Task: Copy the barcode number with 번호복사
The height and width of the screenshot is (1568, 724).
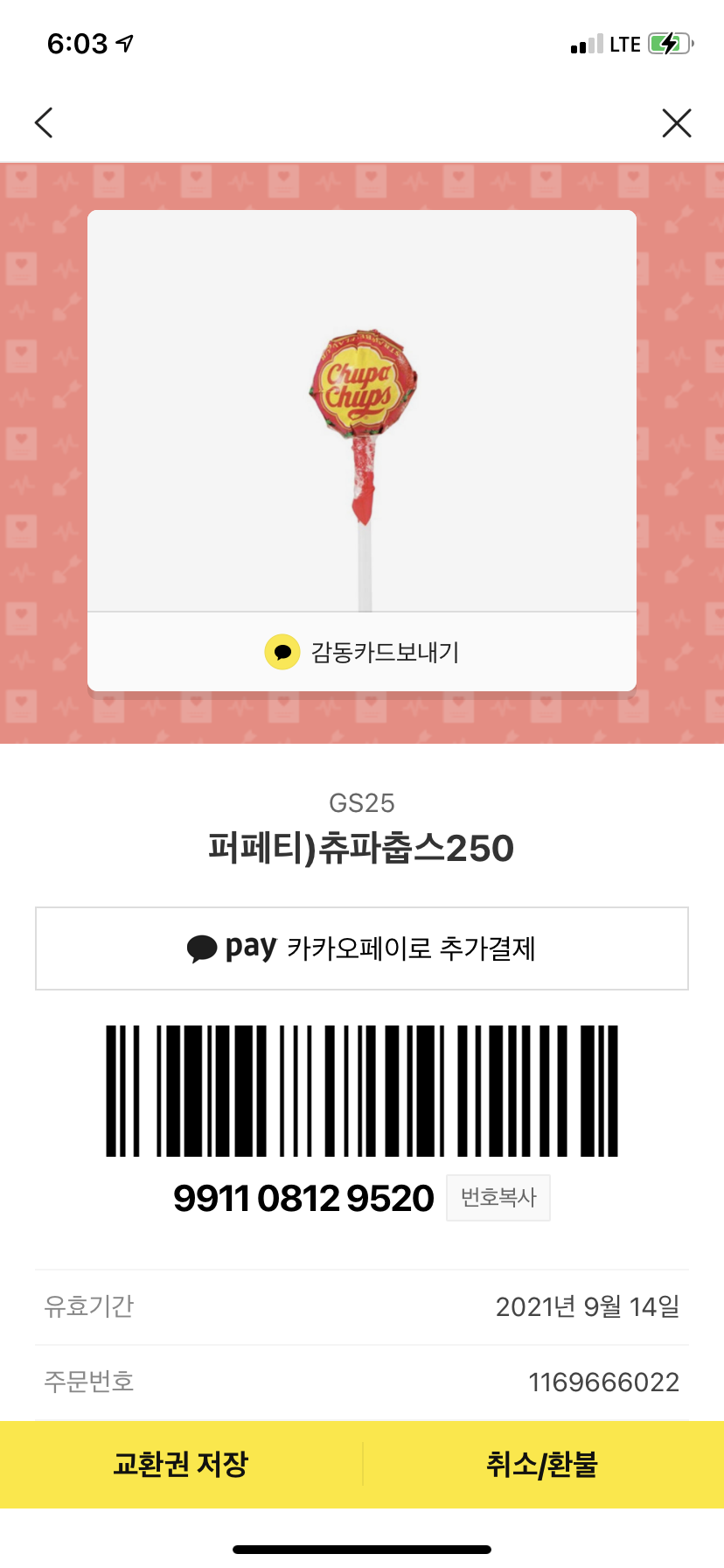Action: coord(498,1198)
